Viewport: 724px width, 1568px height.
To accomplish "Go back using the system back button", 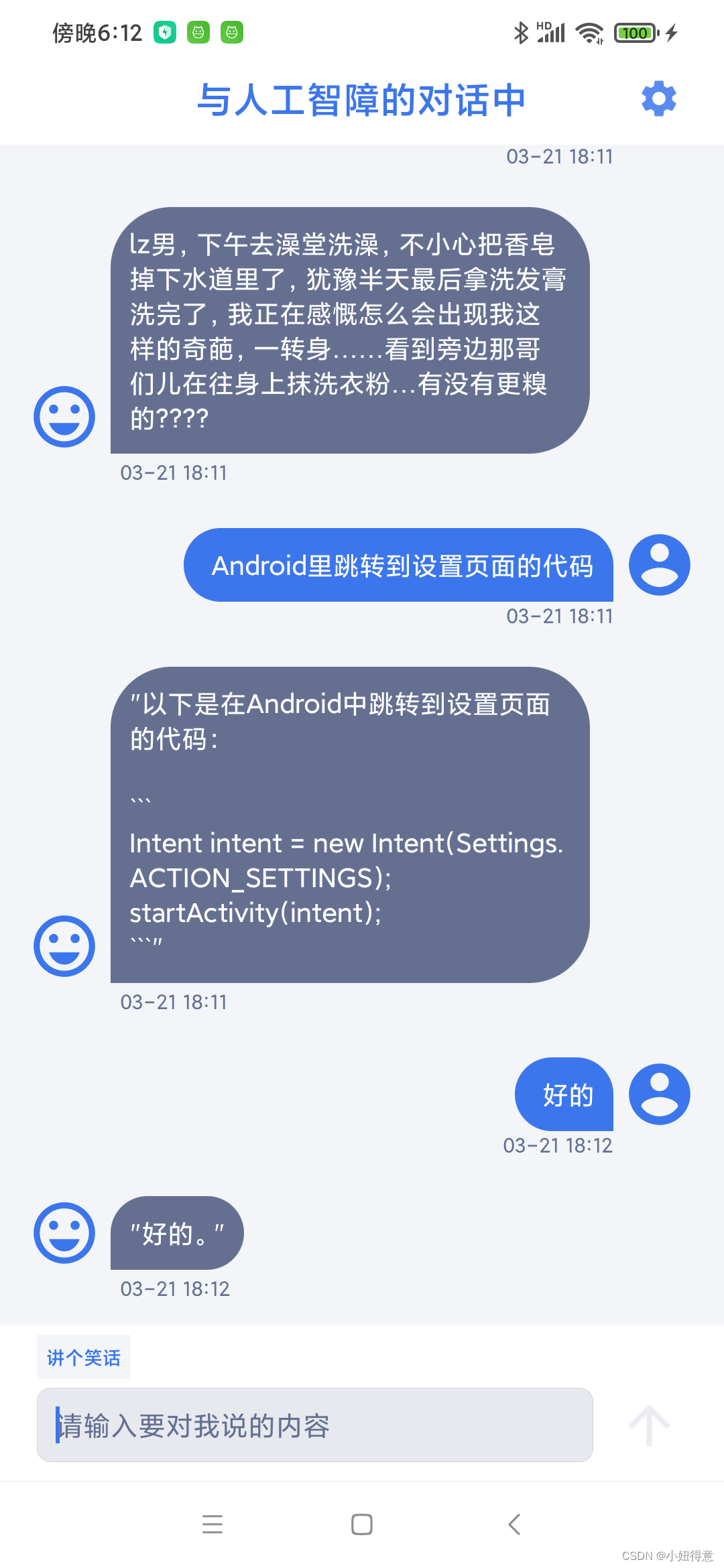I will tap(514, 1524).
